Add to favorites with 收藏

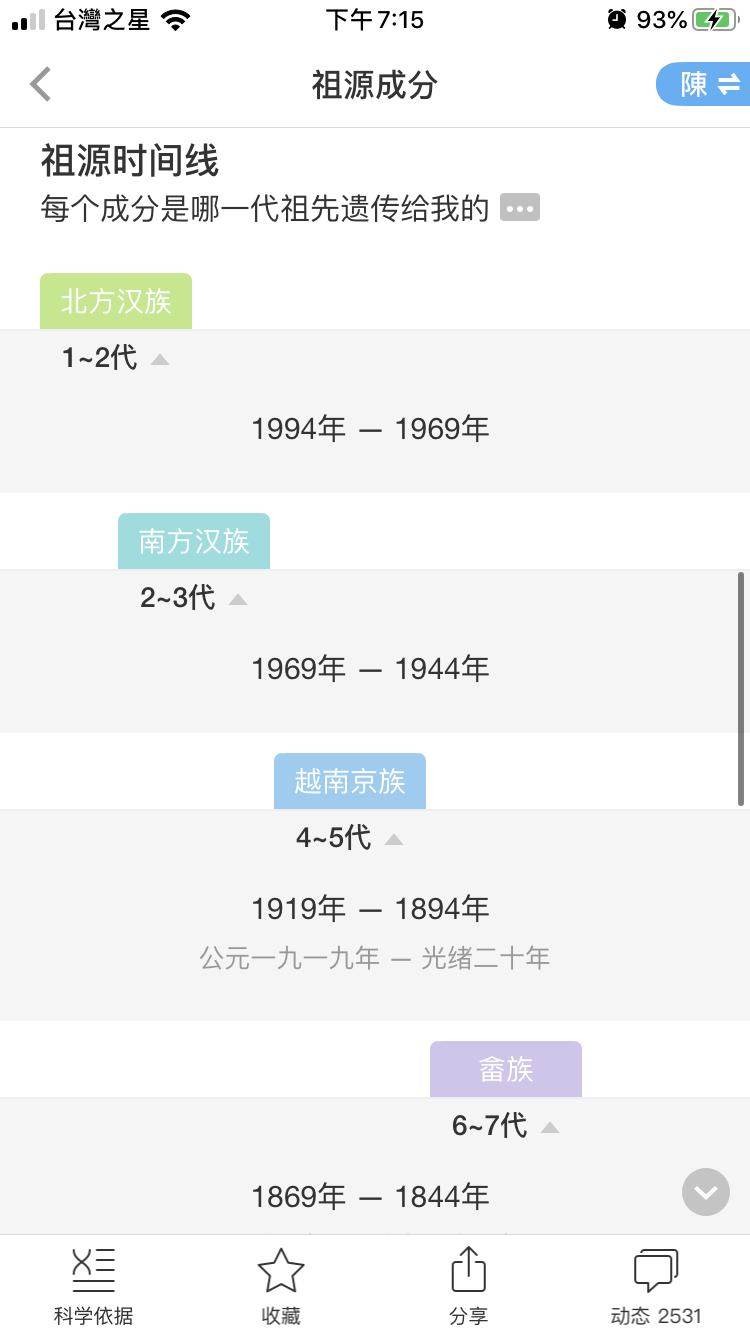tap(281, 1286)
